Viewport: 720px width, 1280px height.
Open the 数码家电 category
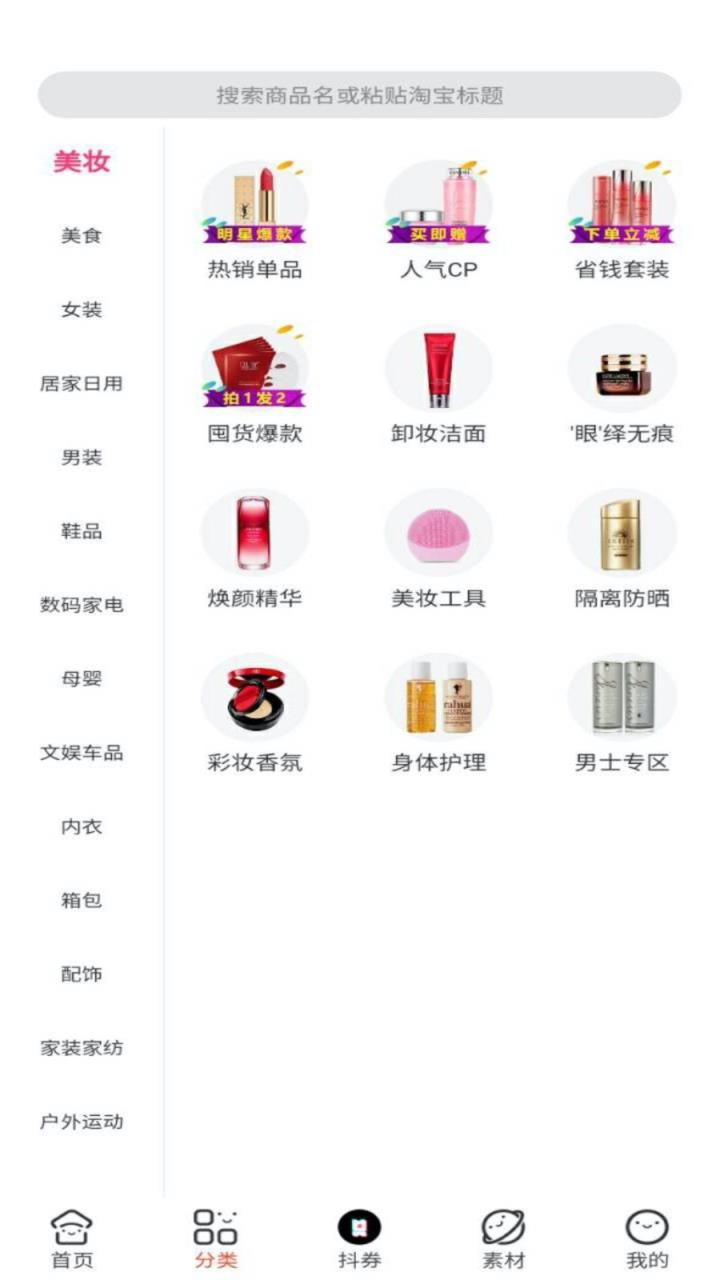[x=80, y=605]
